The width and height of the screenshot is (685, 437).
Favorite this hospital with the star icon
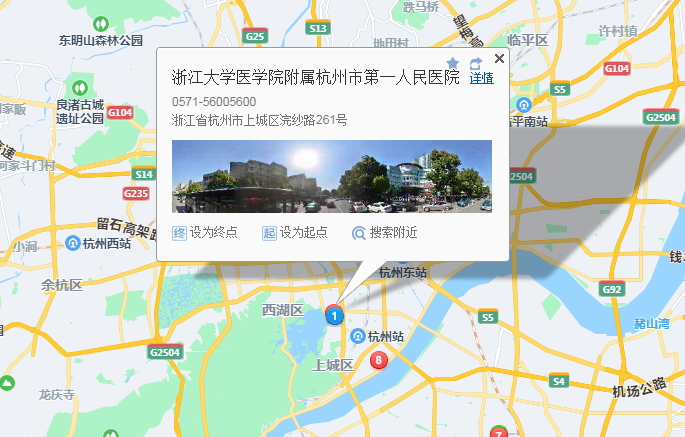coord(452,64)
